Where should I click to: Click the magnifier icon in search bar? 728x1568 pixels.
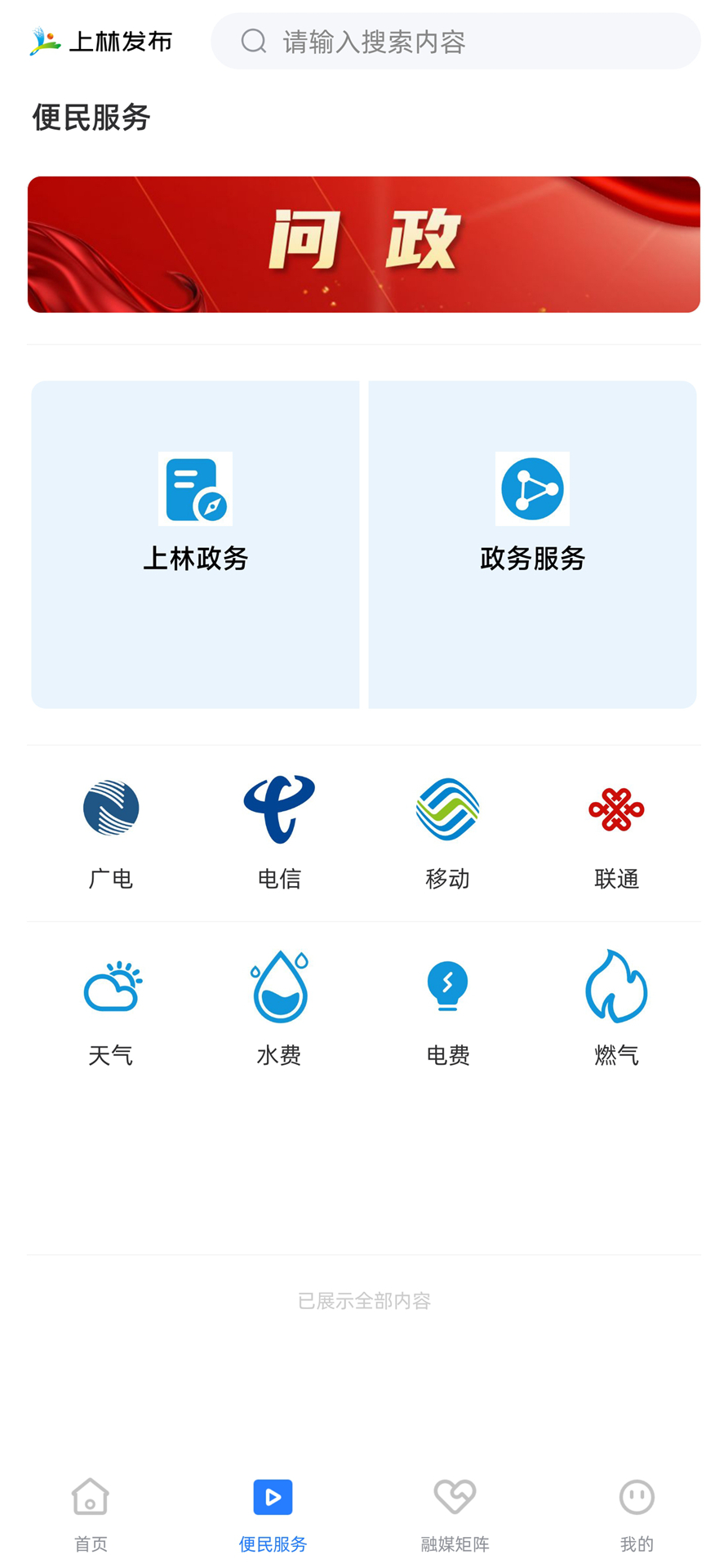click(x=253, y=41)
